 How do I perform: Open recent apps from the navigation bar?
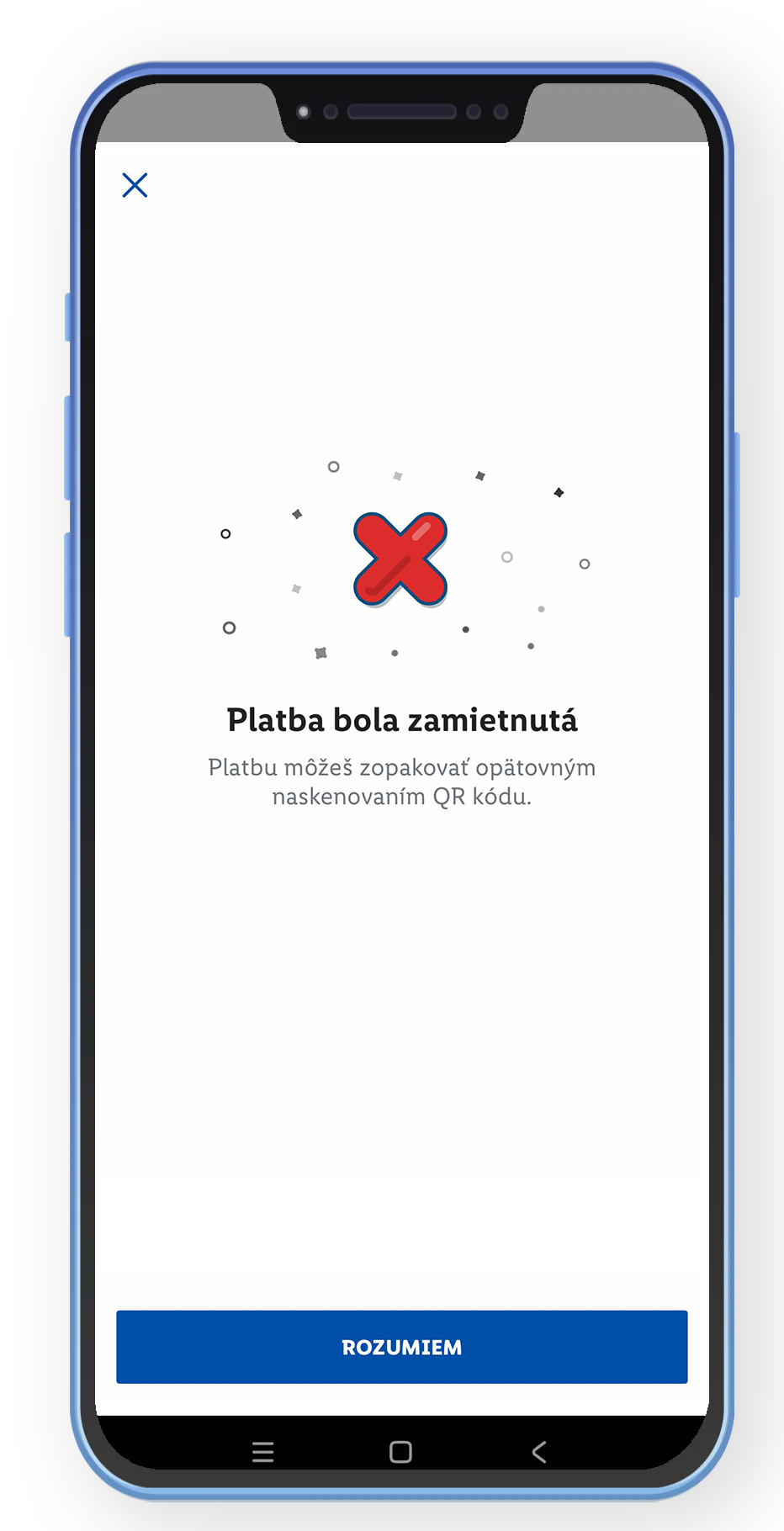[x=262, y=1452]
